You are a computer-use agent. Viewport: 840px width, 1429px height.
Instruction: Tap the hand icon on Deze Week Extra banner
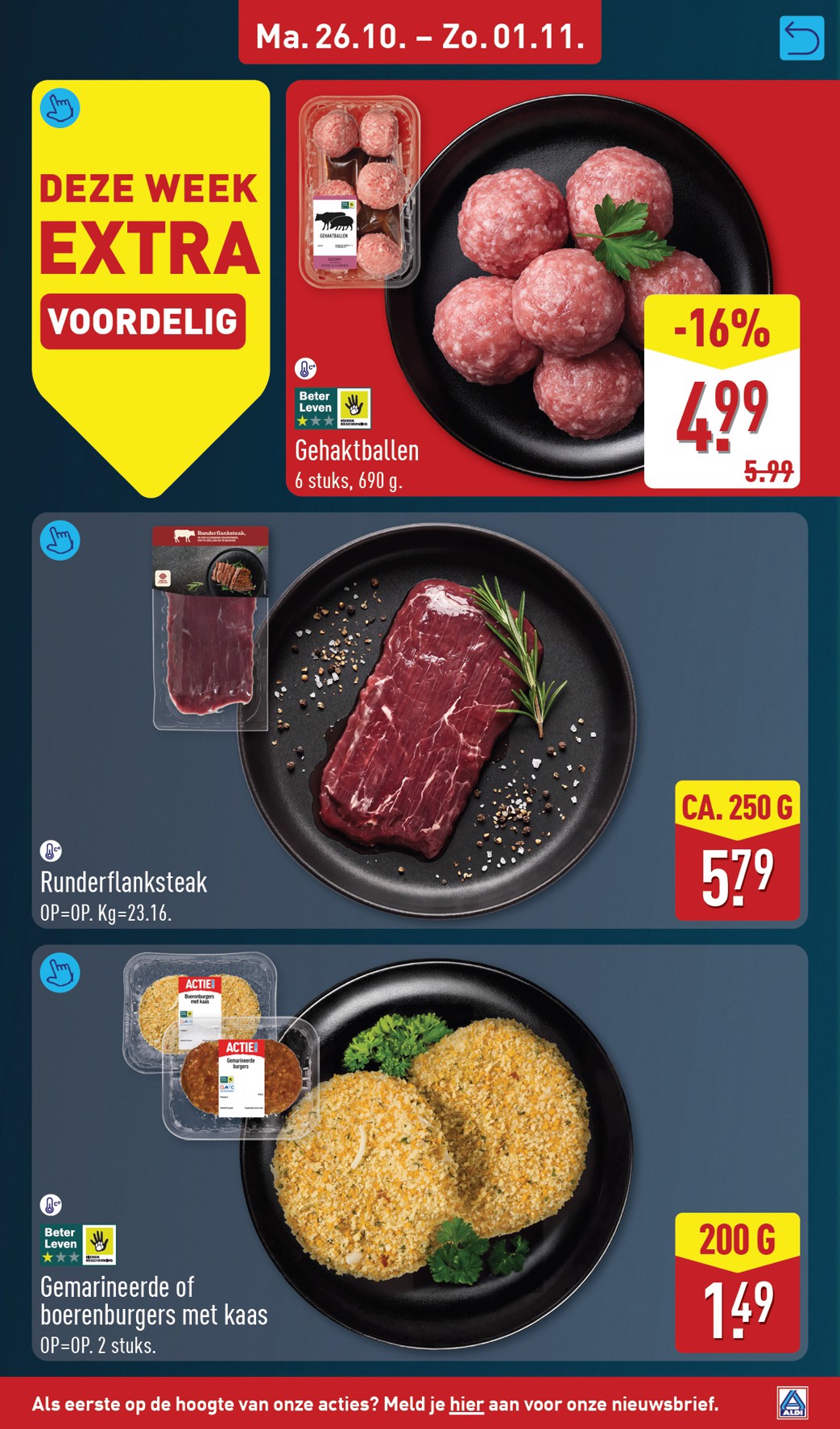(60, 107)
